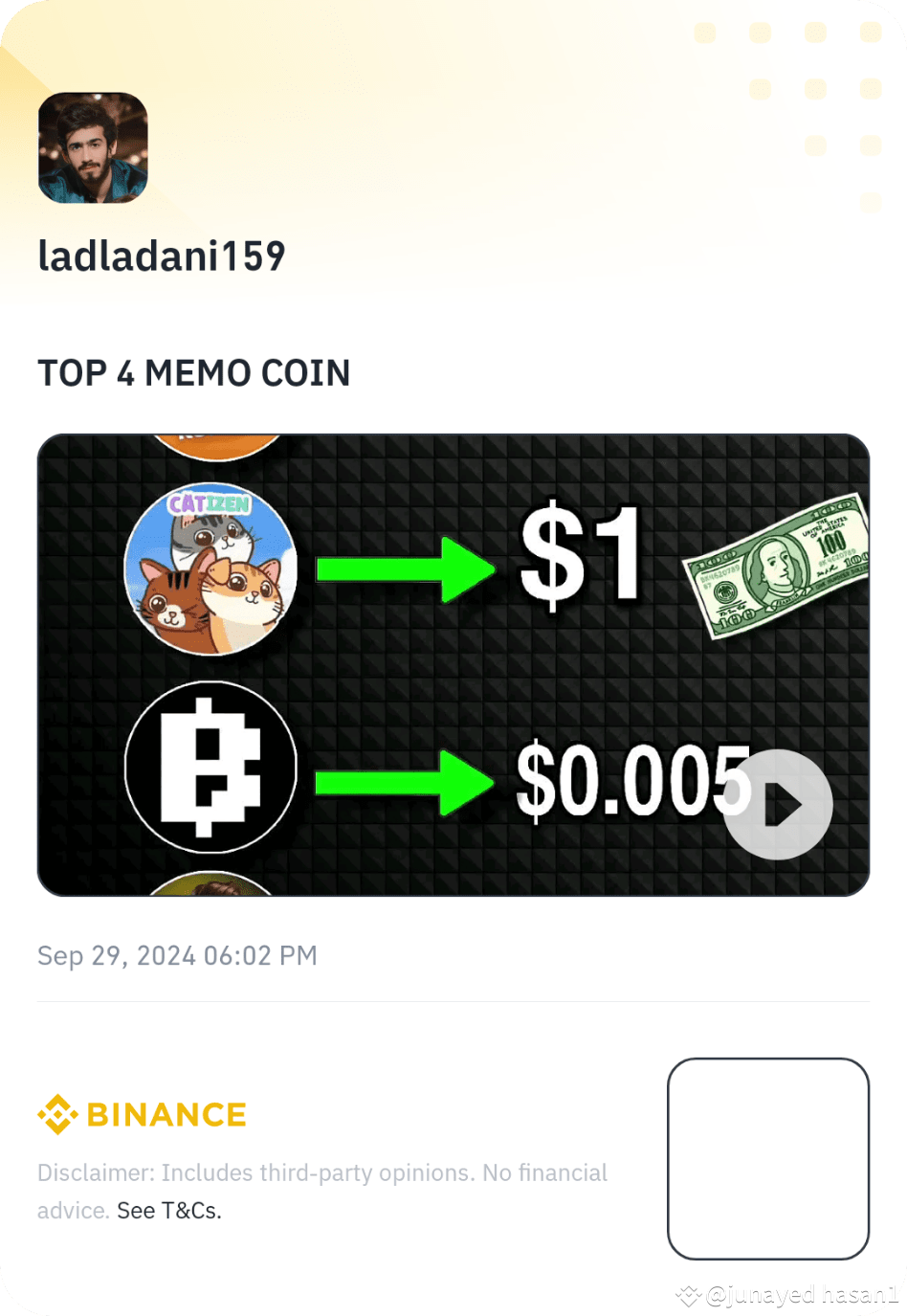The height and width of the screenshot is (1316, 907).
Task: Click the Sep 29, 2024 timestamp
Action: tap(177, 955)
